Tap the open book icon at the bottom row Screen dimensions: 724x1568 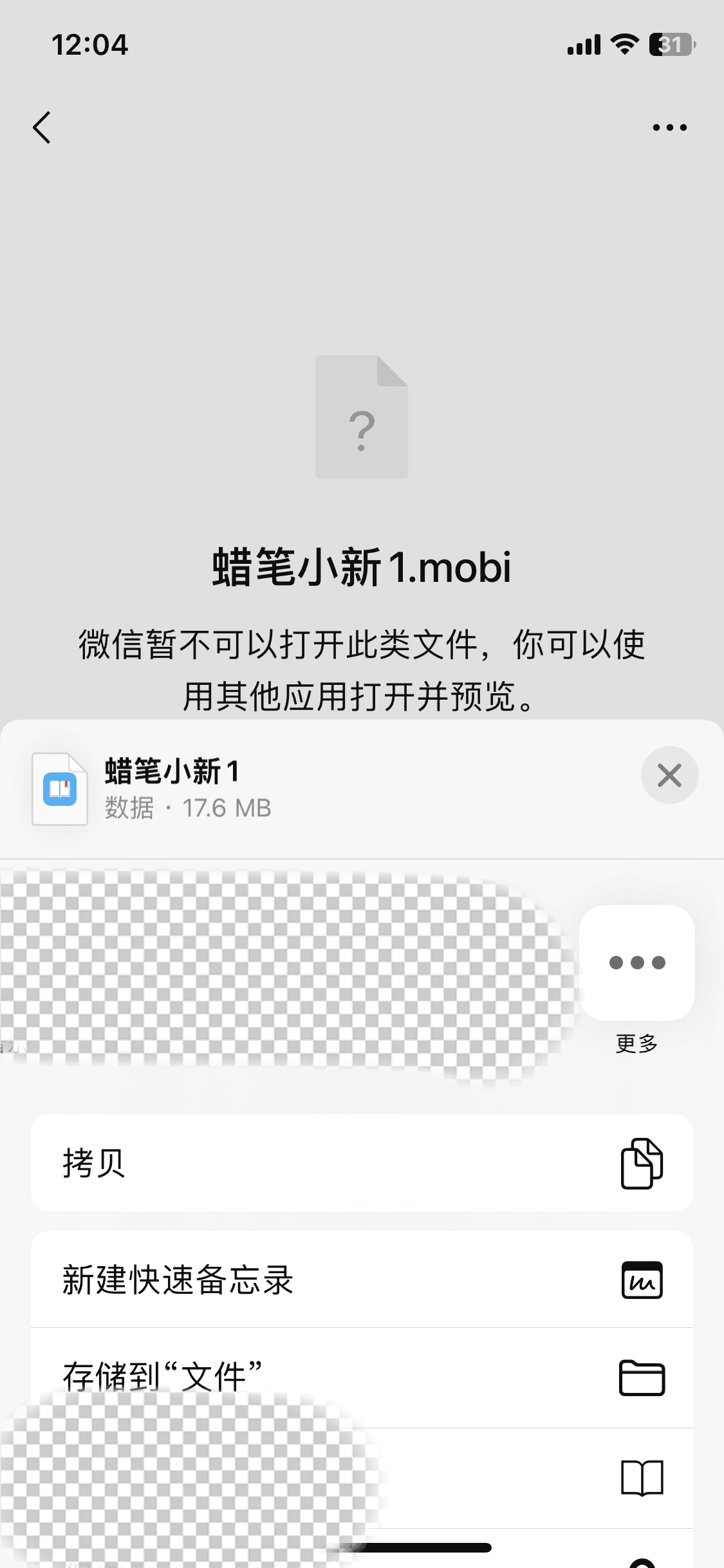[641, 1477]
